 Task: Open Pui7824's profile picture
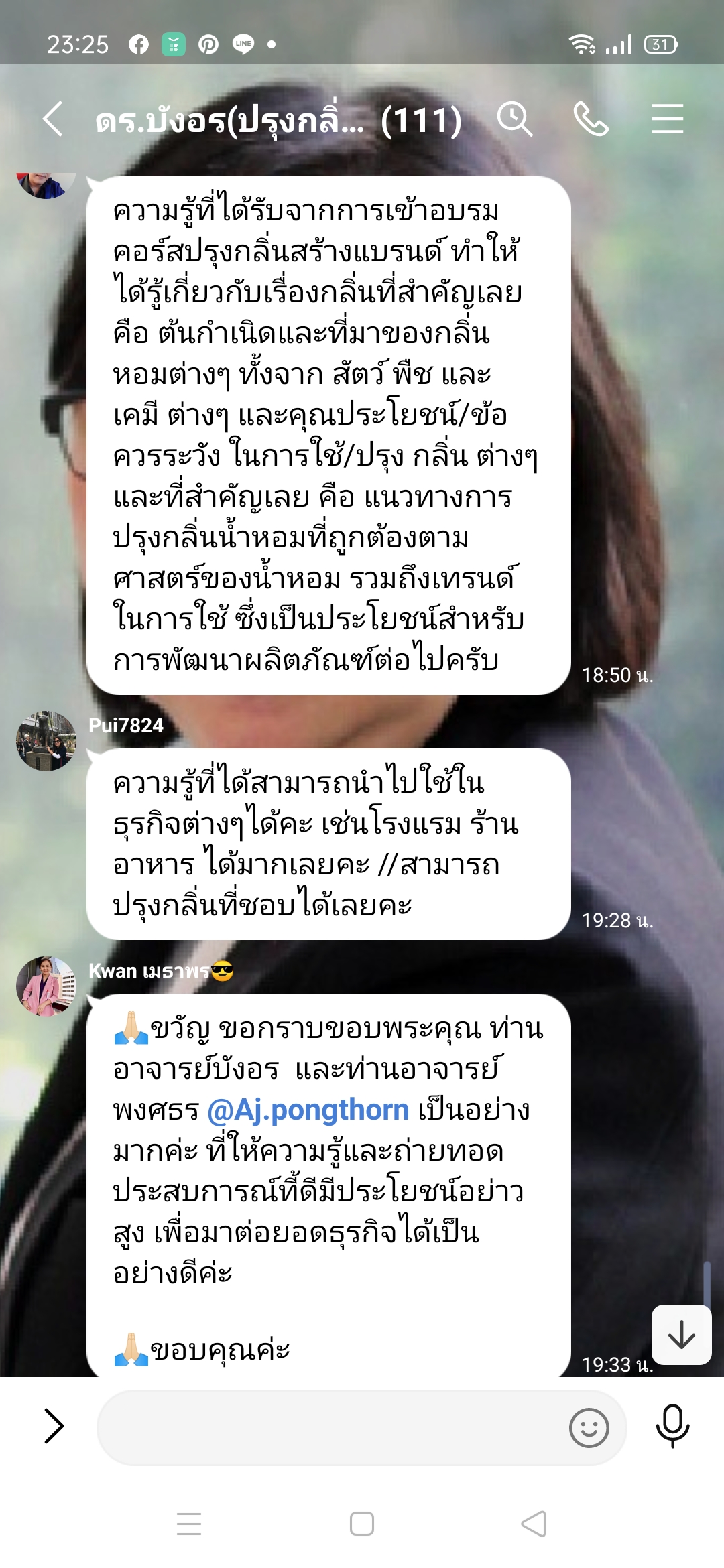coord(46,740)
